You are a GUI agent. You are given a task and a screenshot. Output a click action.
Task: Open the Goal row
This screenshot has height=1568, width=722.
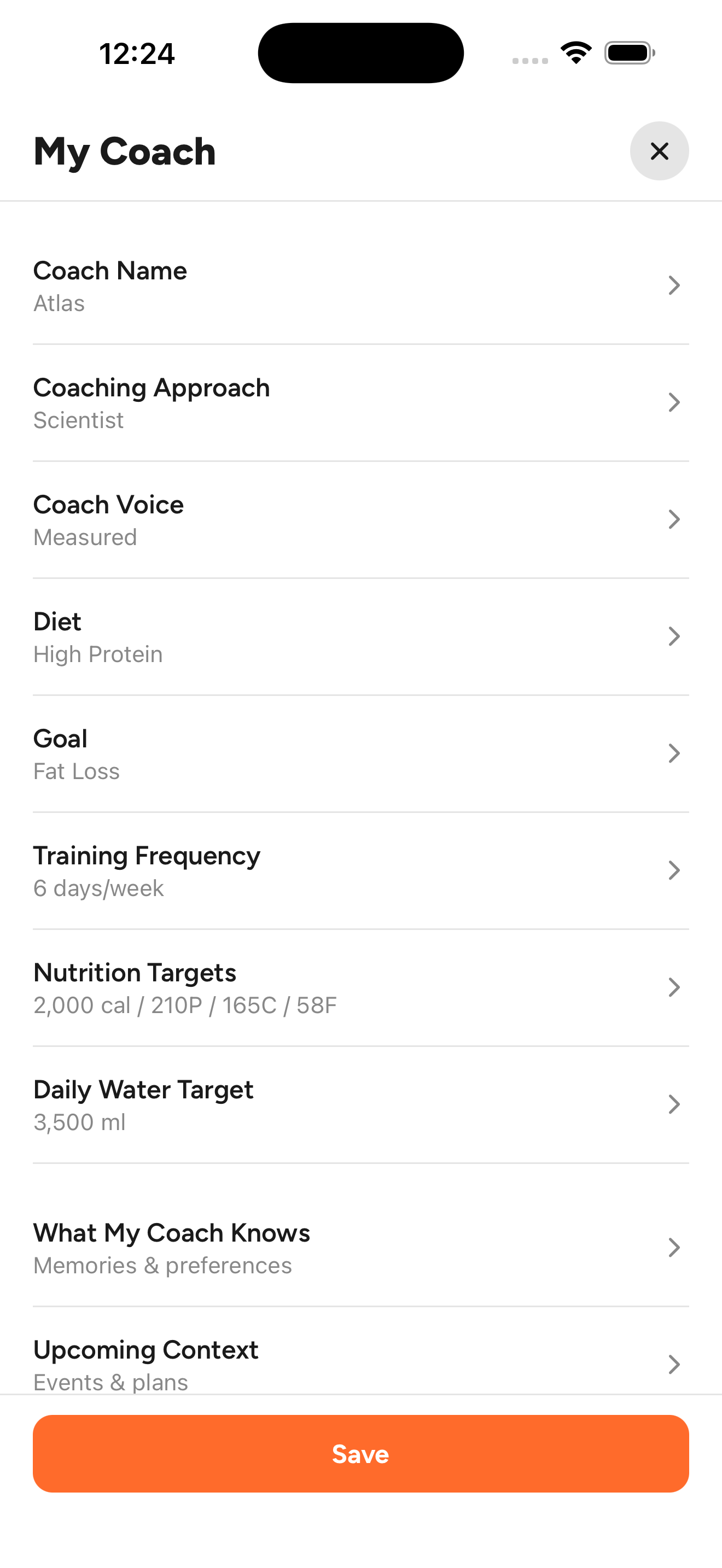361,753
